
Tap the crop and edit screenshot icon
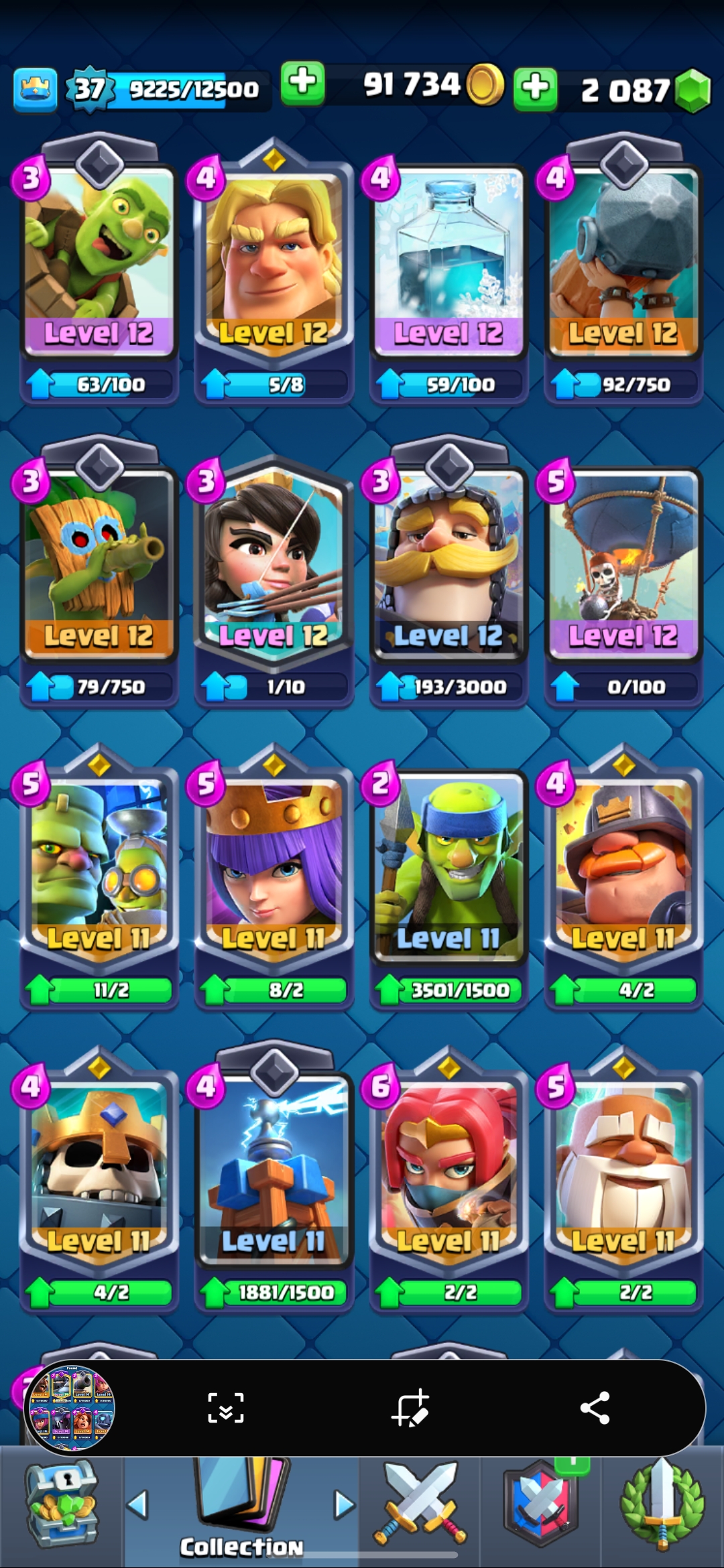point(410,1407)
